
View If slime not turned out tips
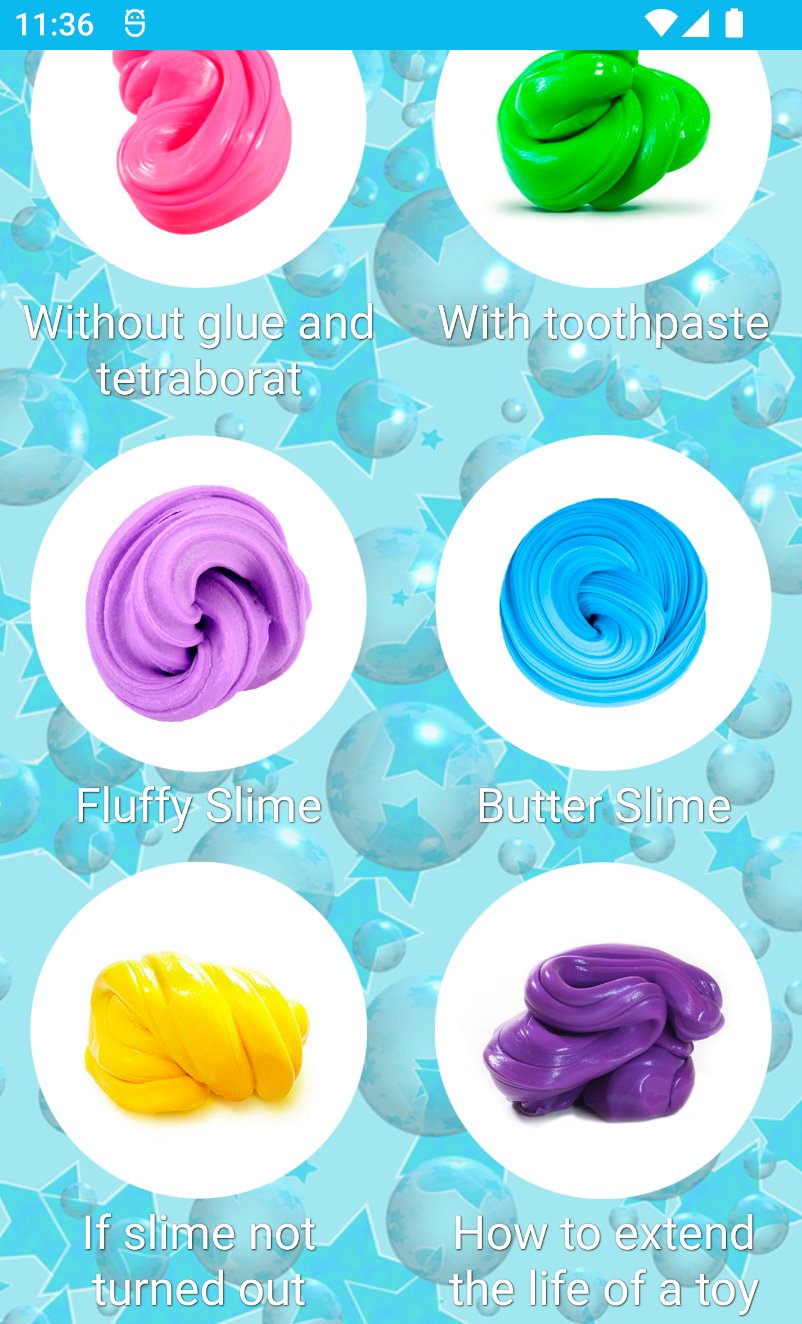point(199,1030)
